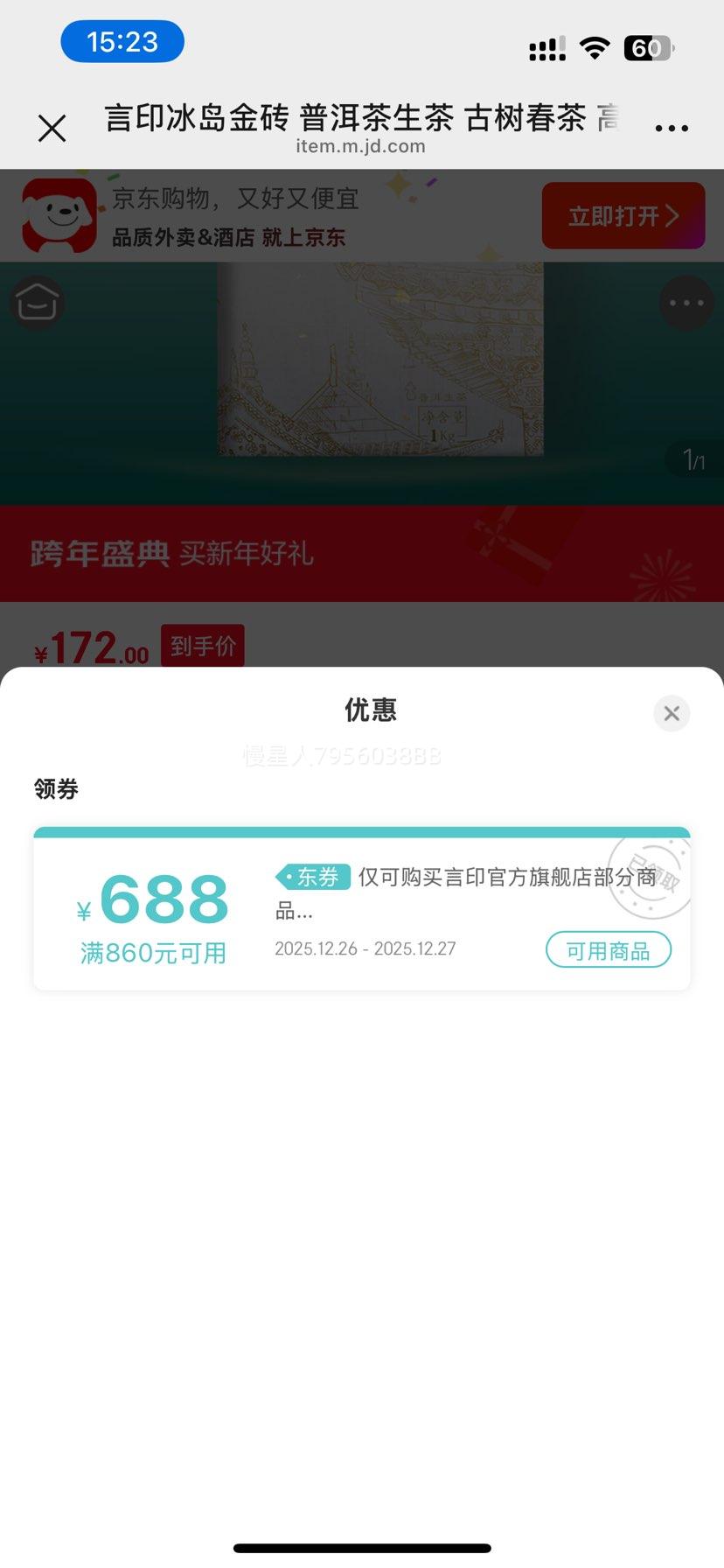Image resolution: width=724 pixels, height=1568 pixels.
Task: Close the 优惠 coupon sheet
Action: (x=671, y=713)
